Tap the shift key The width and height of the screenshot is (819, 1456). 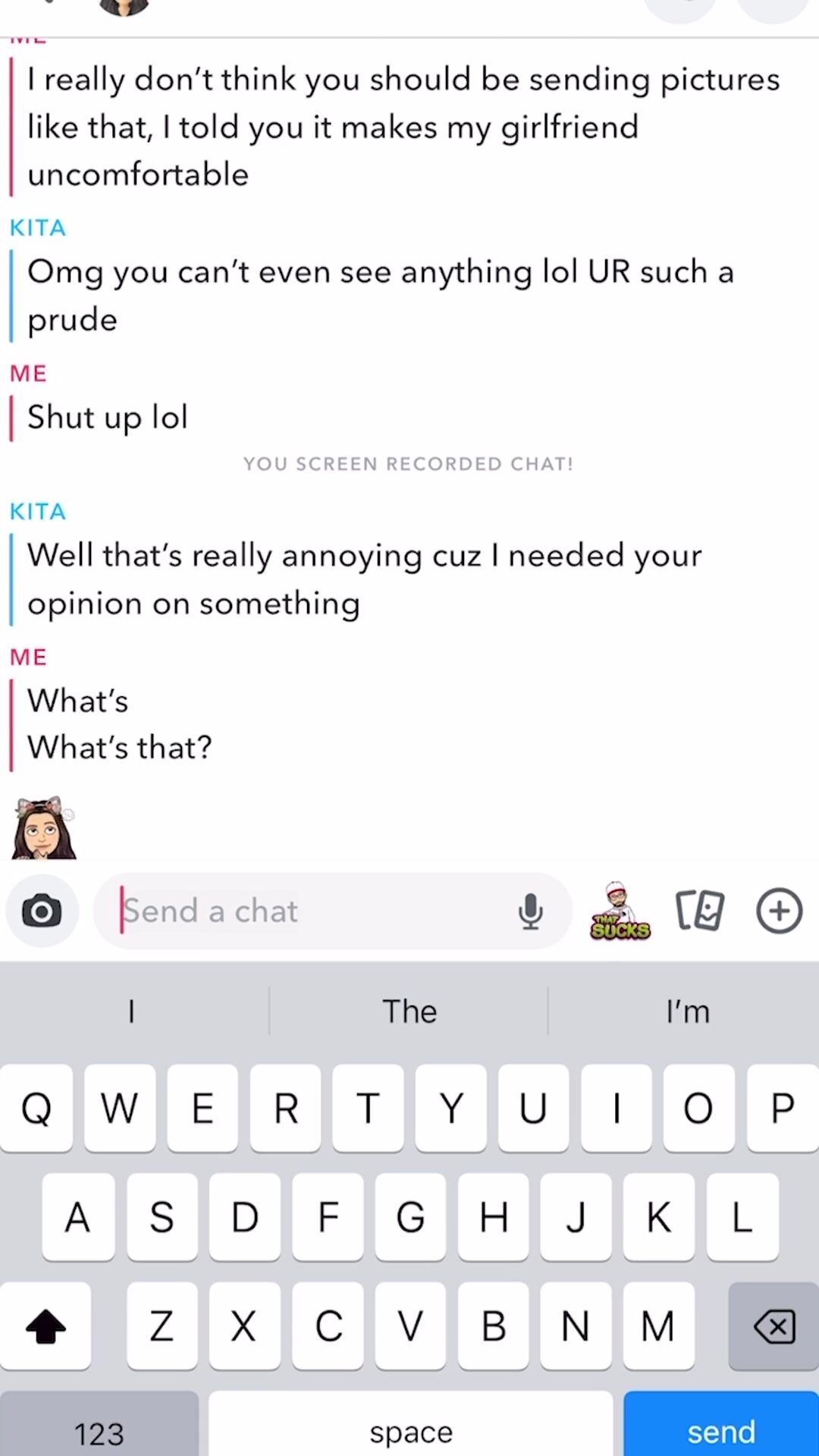[45, 1327]
